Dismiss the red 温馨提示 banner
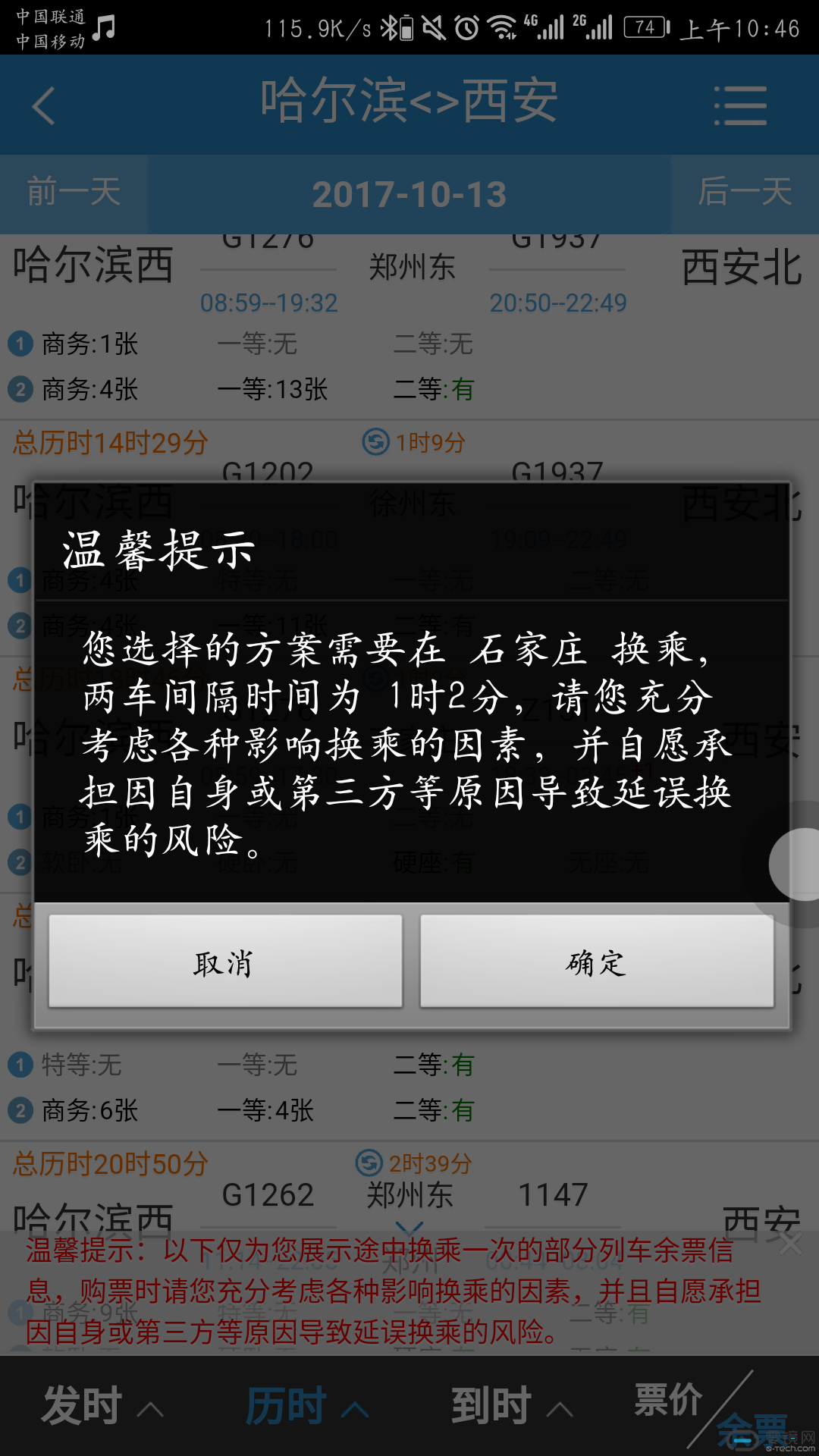Screen dimensions: 819x1456 pyautogui.click(x=790, y=1244)
